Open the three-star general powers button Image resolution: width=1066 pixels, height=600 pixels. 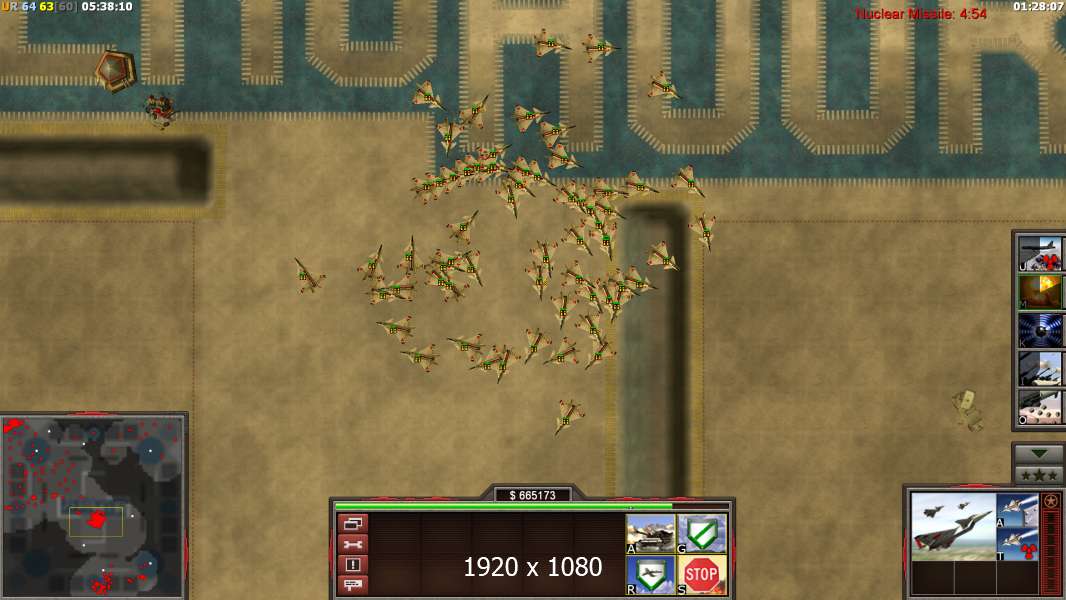(x=1038, y=474)
